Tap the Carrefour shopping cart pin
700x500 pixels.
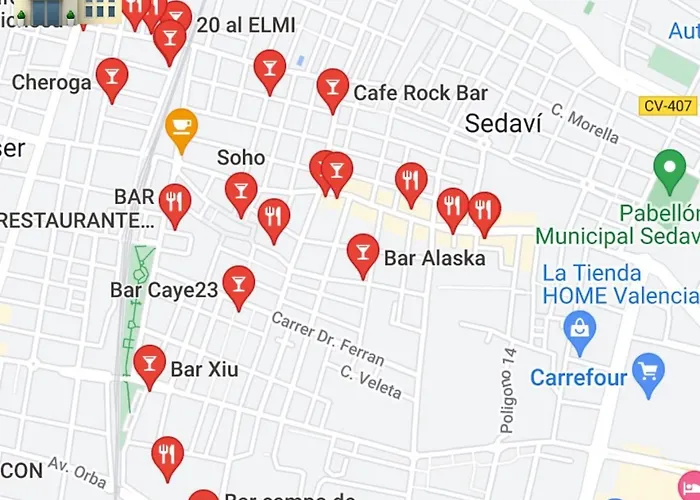click(649, 372)
